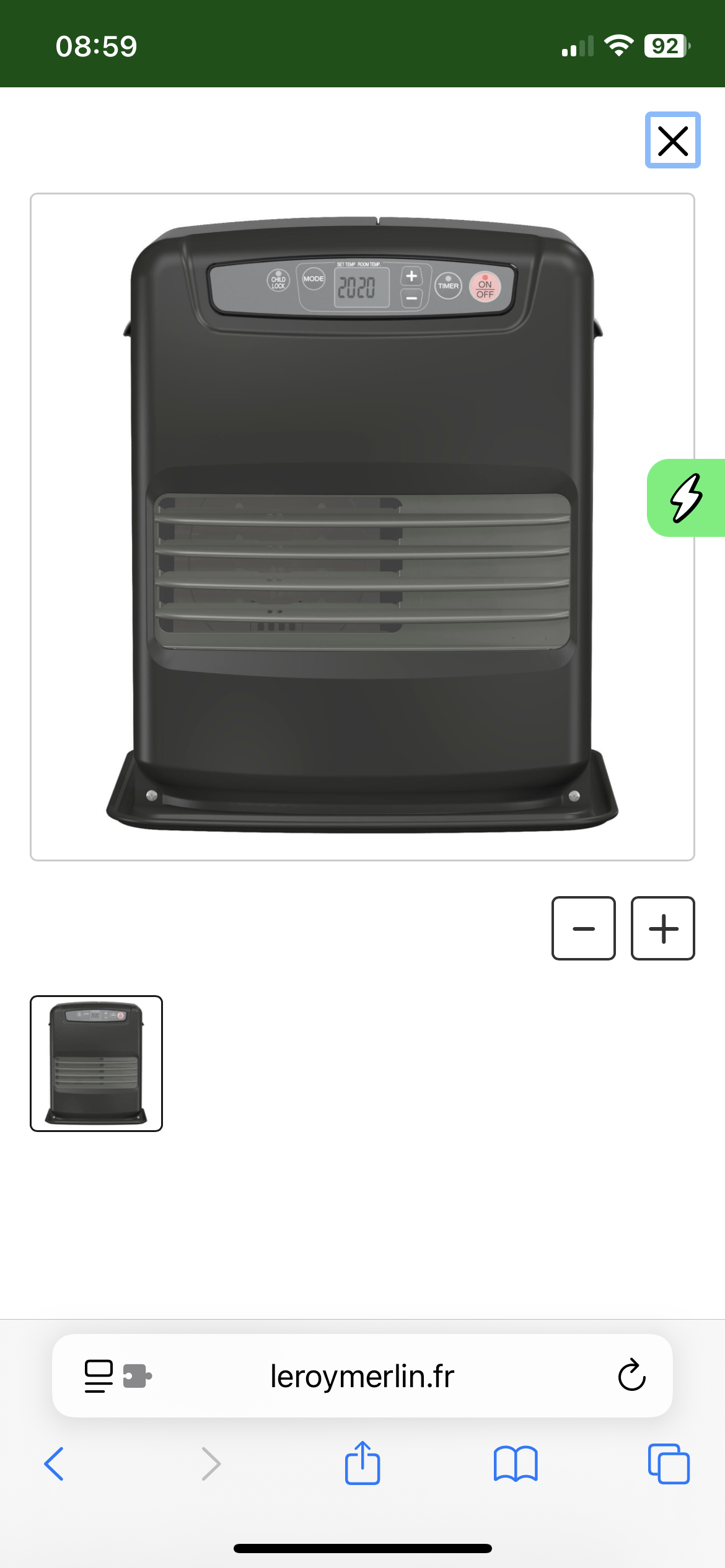This screenshot has height=1568, width=725.
Task: Open Safari bookmarks
Action: [x=516, y=1464]
